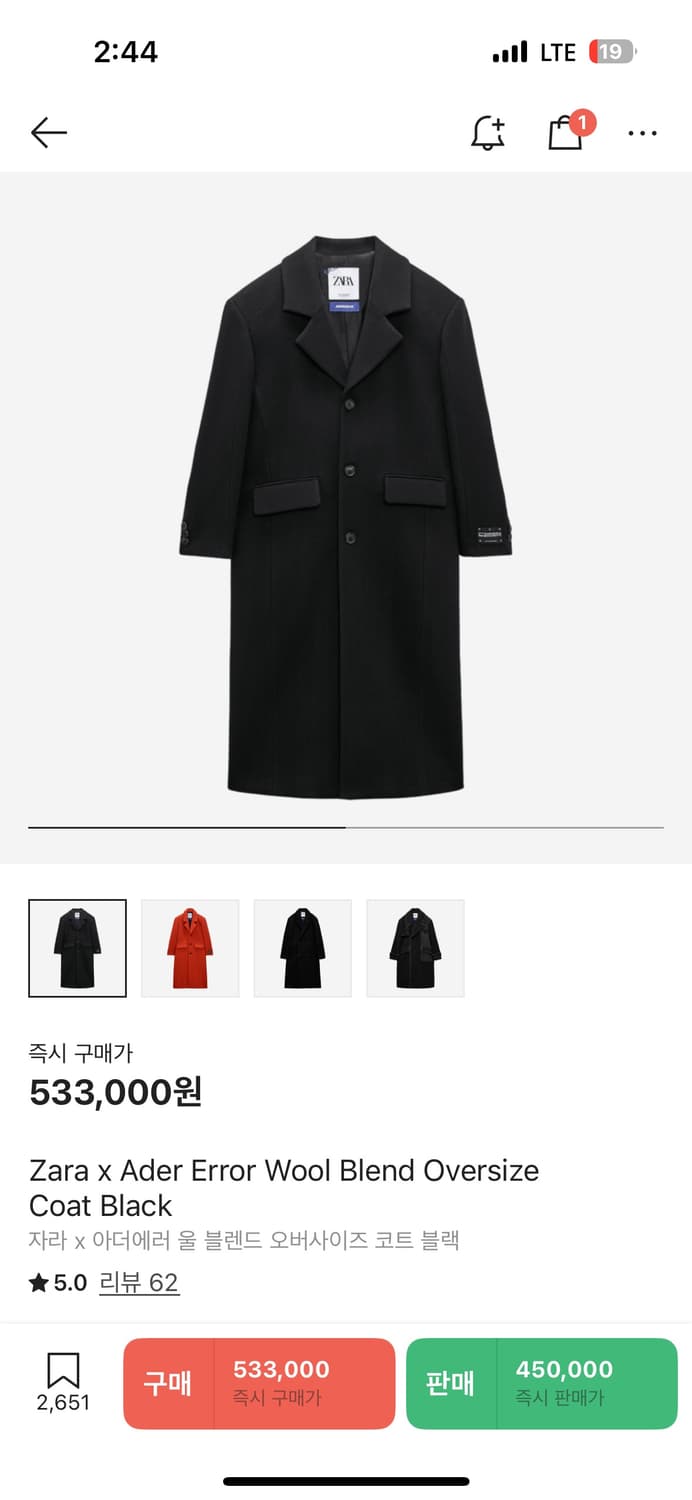692x1500 pixels.
Task: Go back using the arrow icon
Action: [48, 133]
